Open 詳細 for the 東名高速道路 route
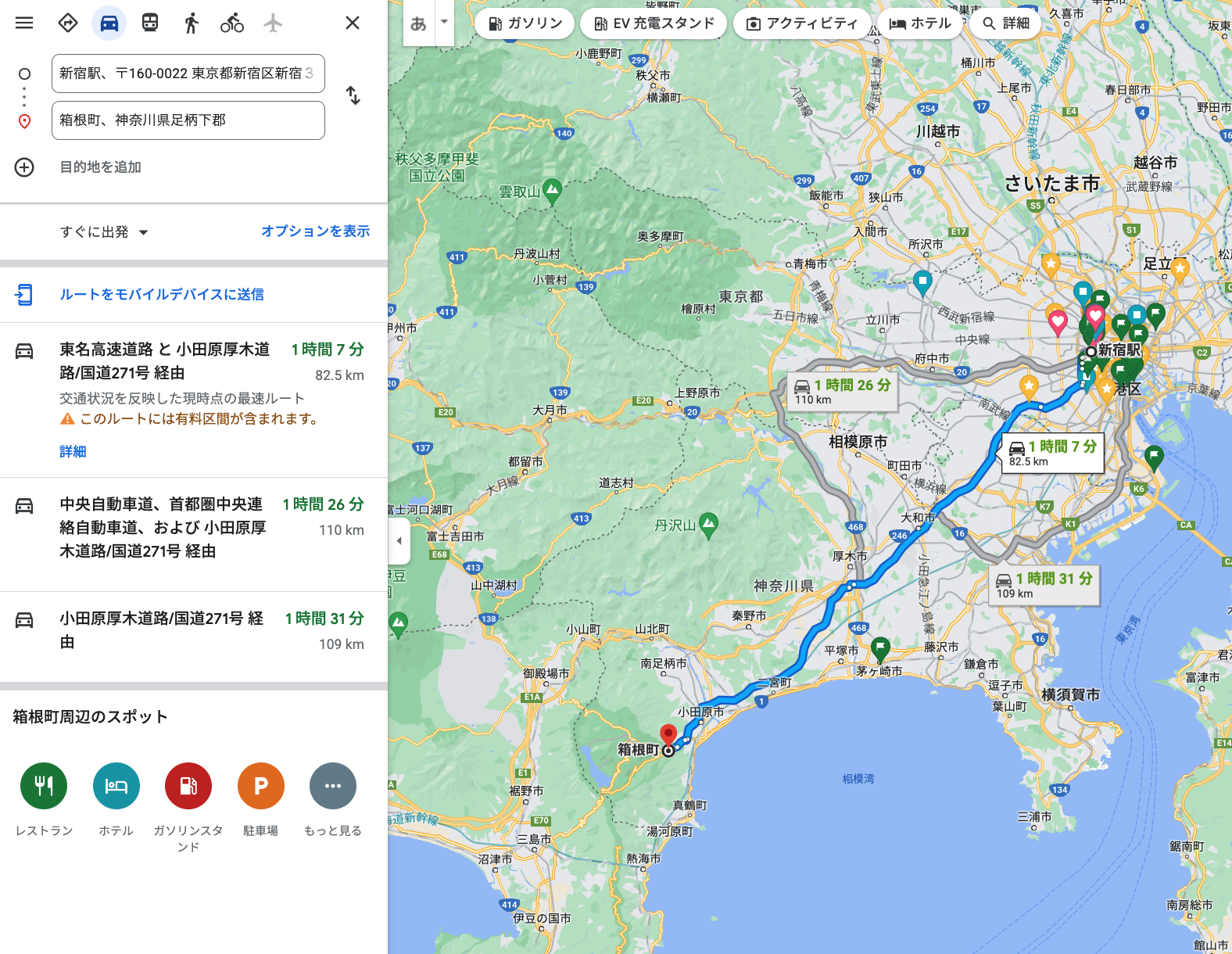 tap(73, 452)
